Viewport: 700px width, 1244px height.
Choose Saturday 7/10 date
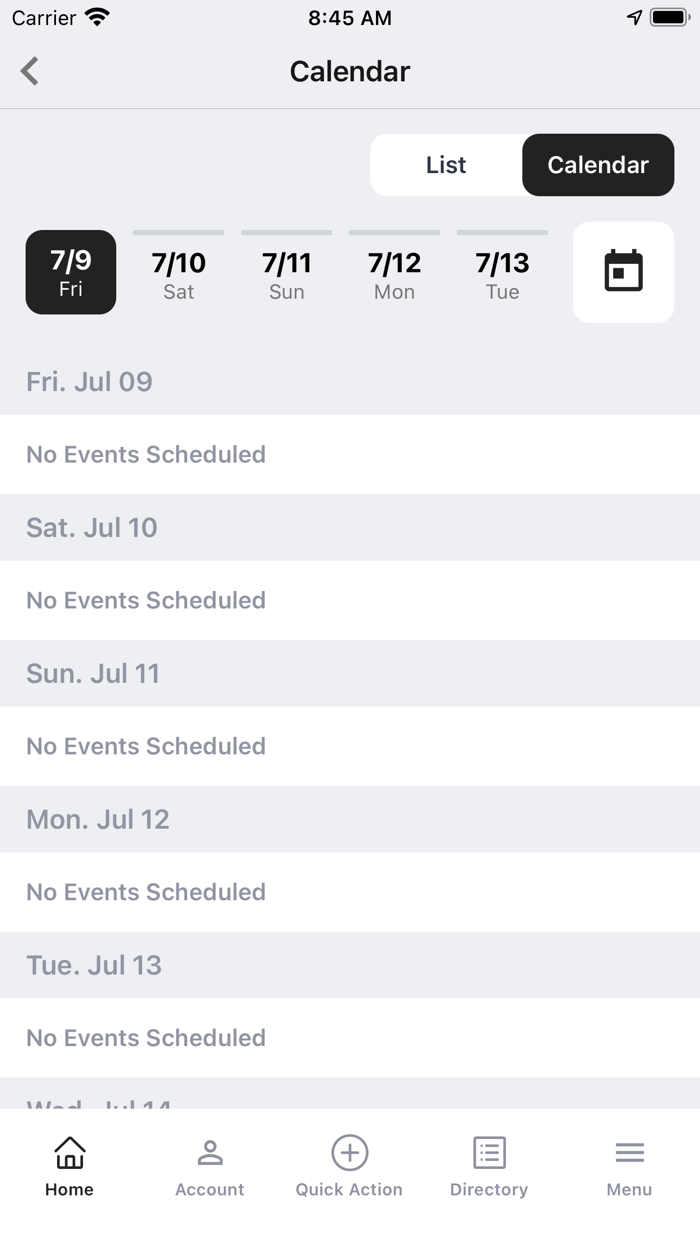click(x=179, y=273)
